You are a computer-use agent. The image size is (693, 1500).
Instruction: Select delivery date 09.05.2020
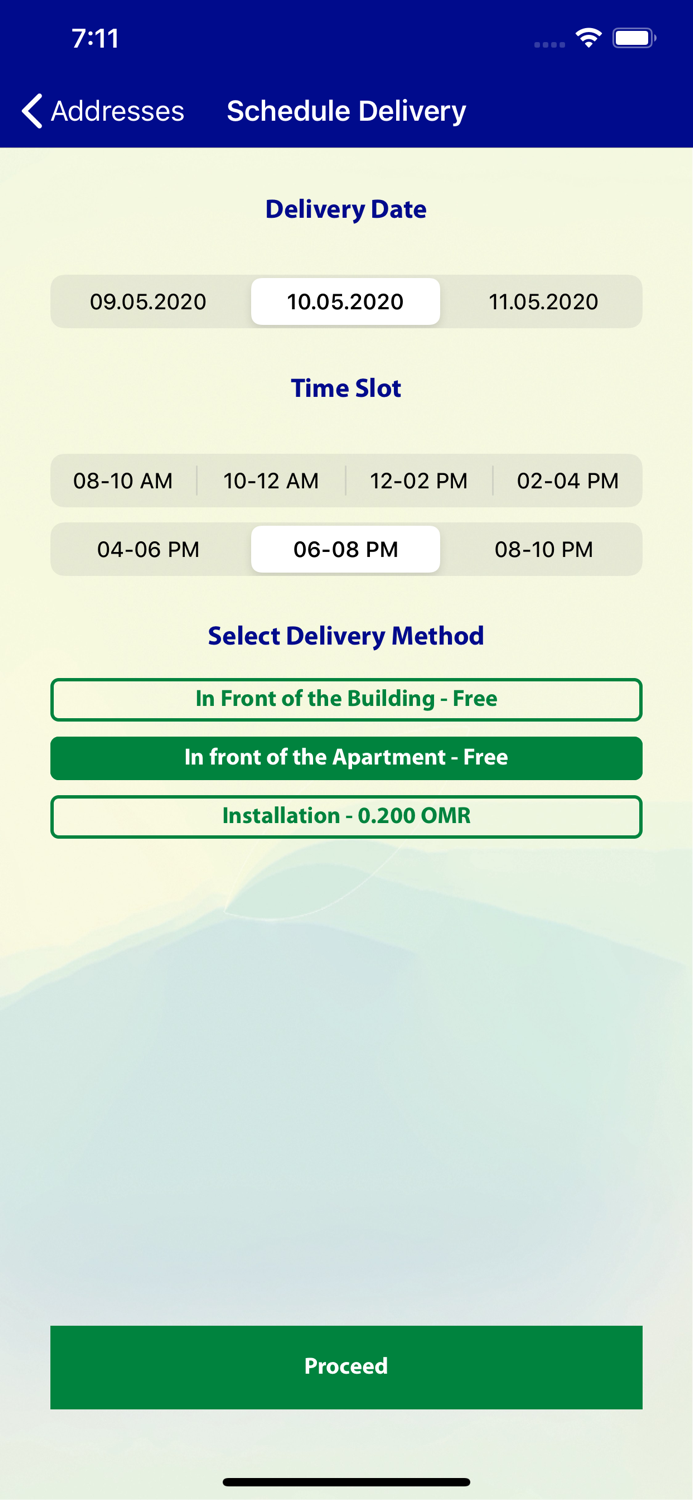[148, 302]
